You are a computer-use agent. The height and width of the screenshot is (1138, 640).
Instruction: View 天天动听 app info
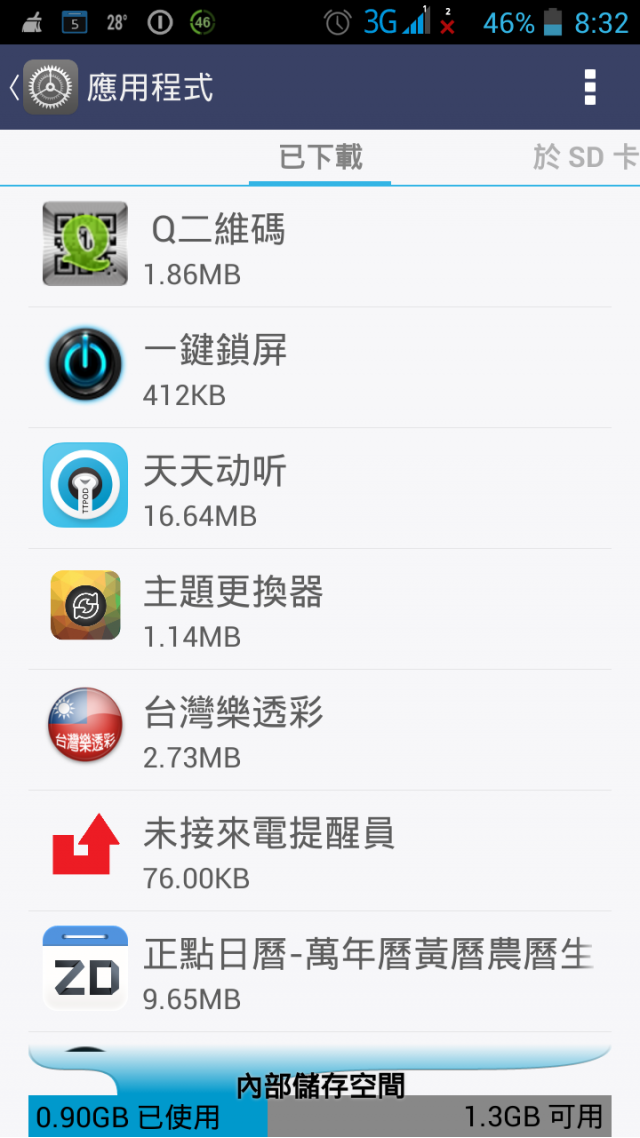point(320,488)
